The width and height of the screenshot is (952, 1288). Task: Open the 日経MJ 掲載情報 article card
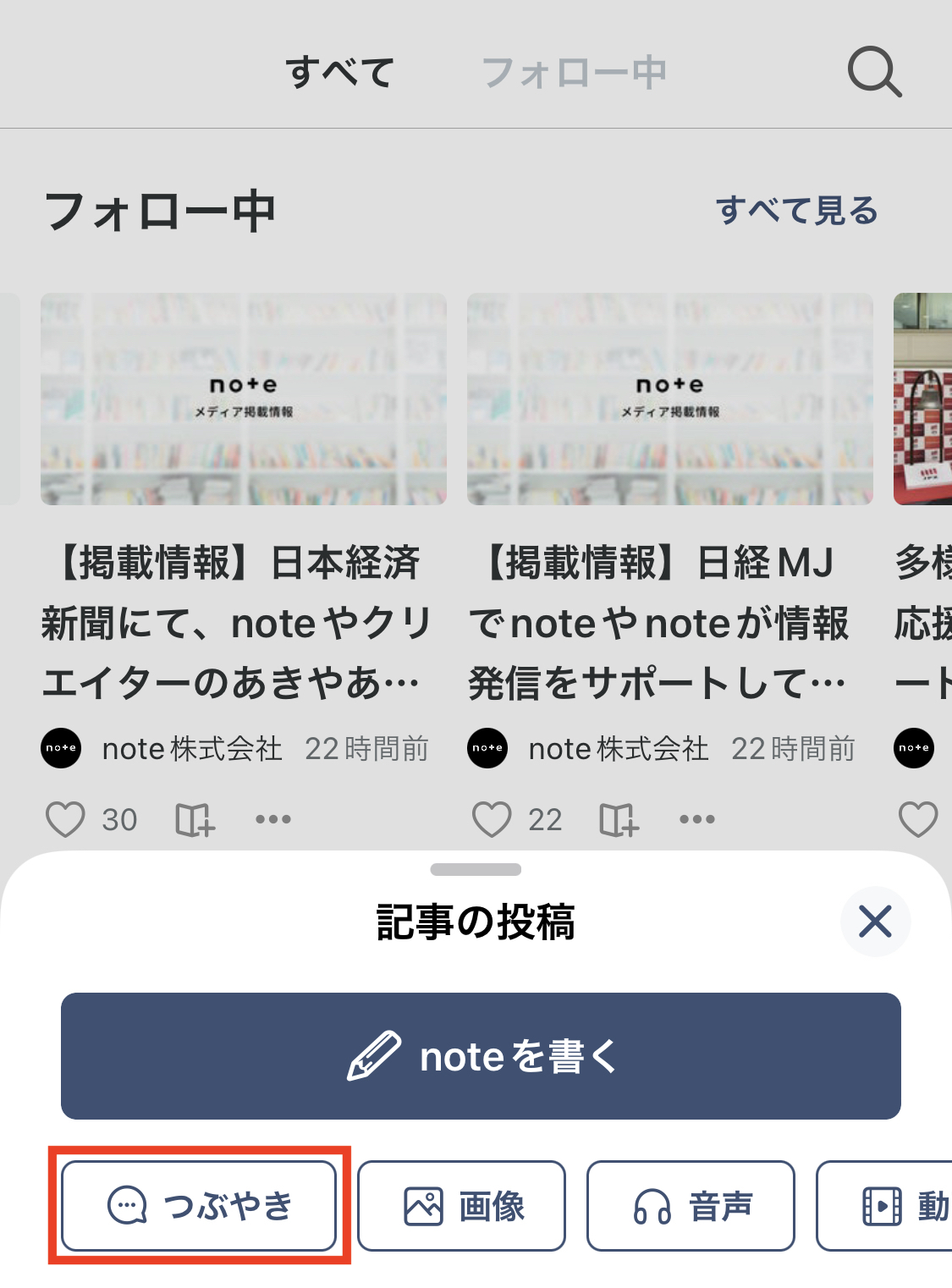coord(669,624)
